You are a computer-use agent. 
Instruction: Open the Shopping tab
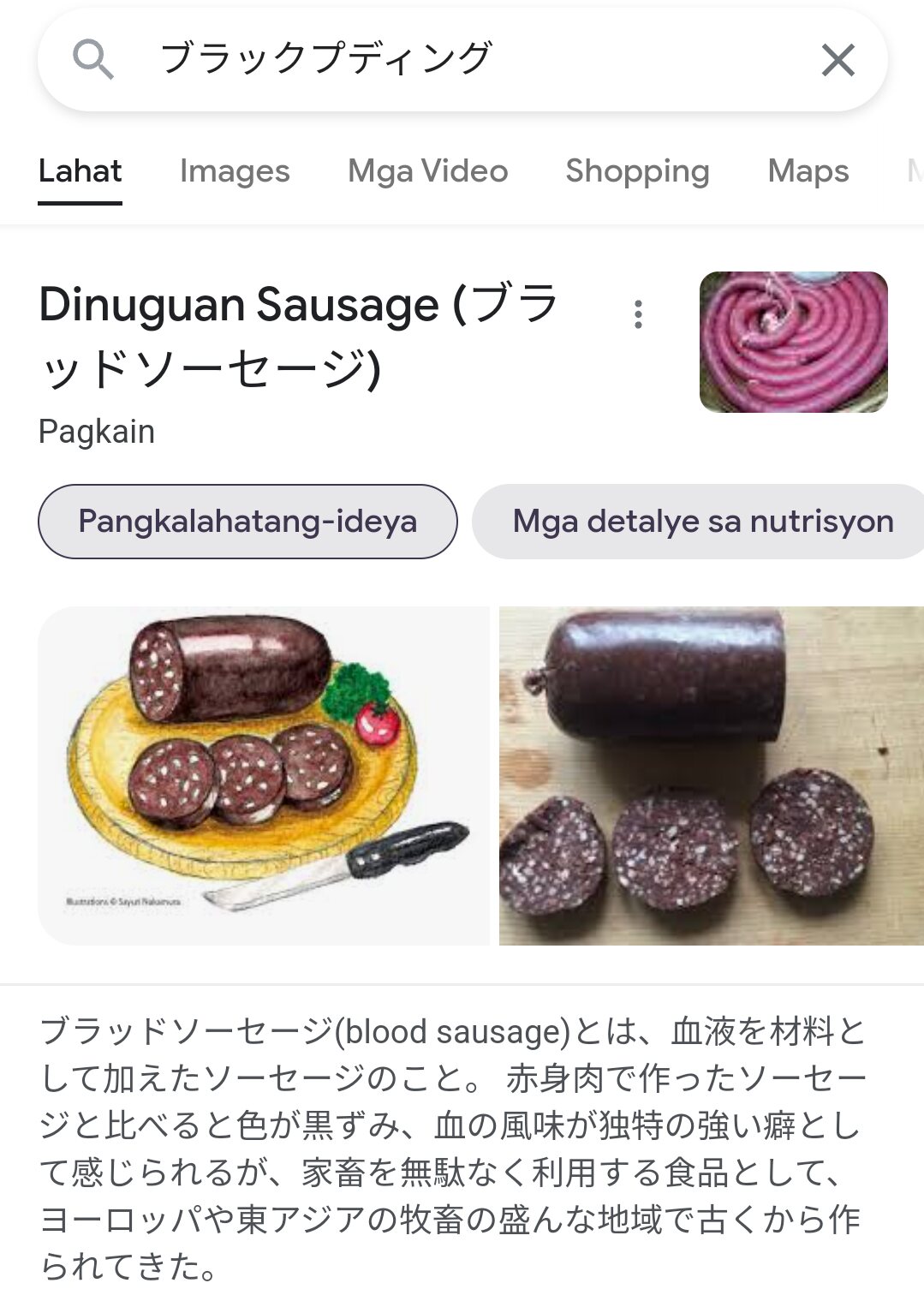pyautogui.click(x=637, y=171)
